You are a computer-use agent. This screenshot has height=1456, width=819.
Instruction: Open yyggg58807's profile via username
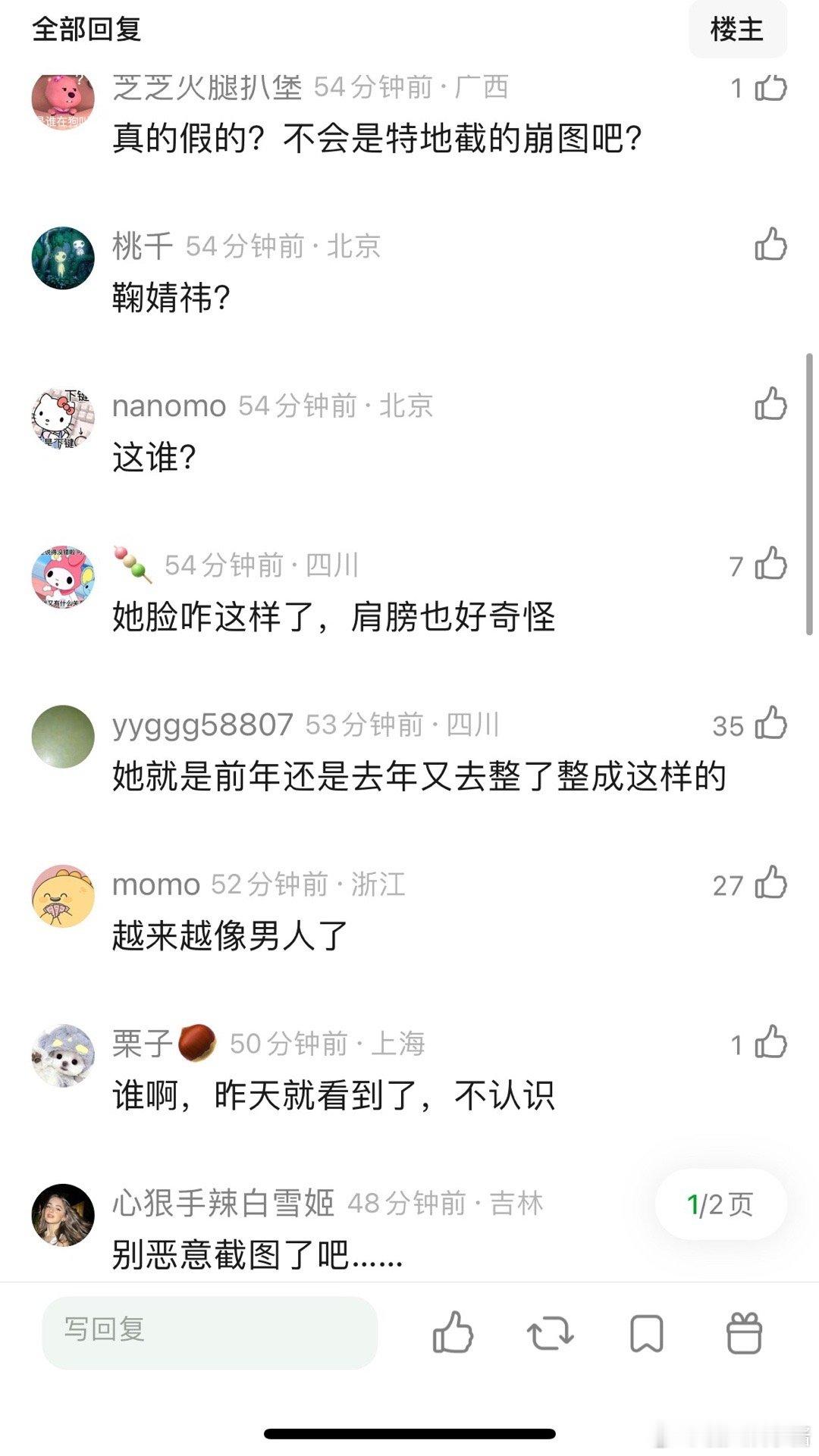[x=201, y=725]
